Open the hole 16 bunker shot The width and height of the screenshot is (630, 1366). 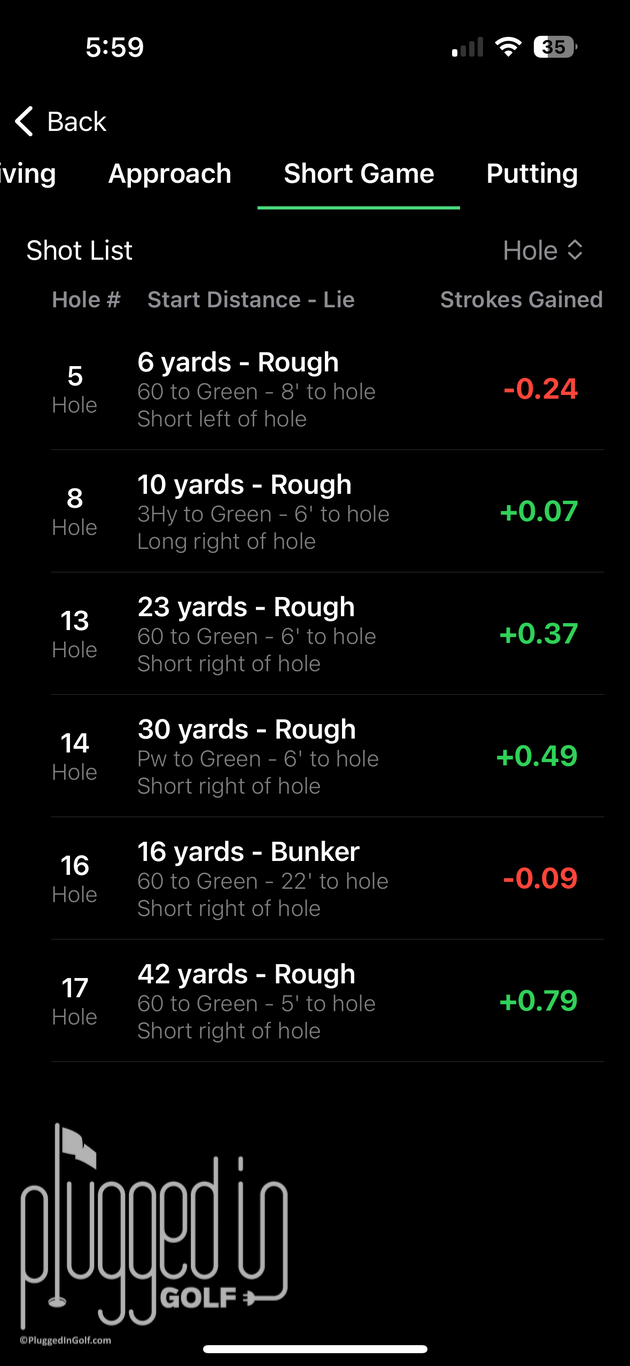(327, 878)
